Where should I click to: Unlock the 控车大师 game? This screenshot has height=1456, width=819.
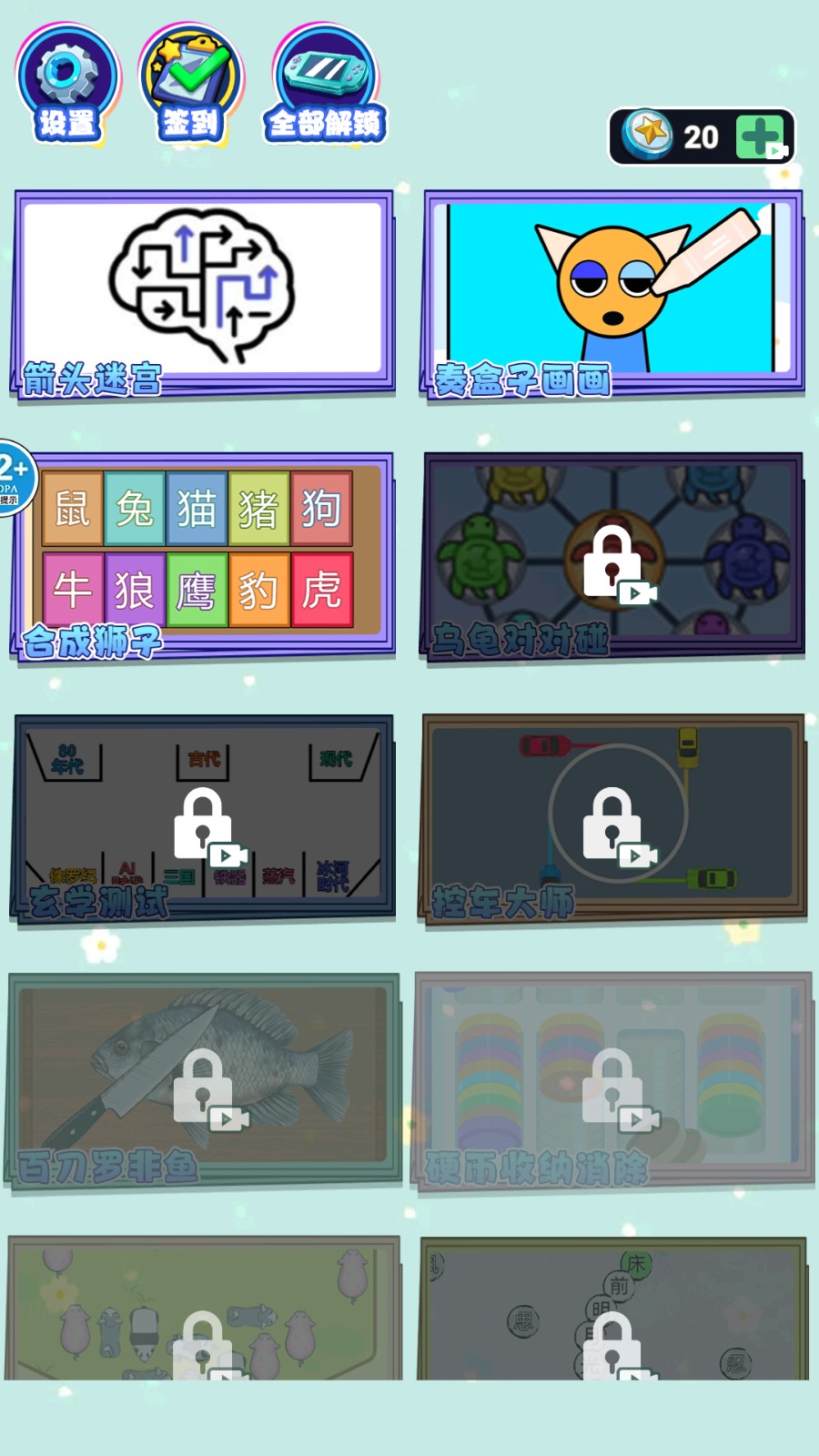point(612,819)
